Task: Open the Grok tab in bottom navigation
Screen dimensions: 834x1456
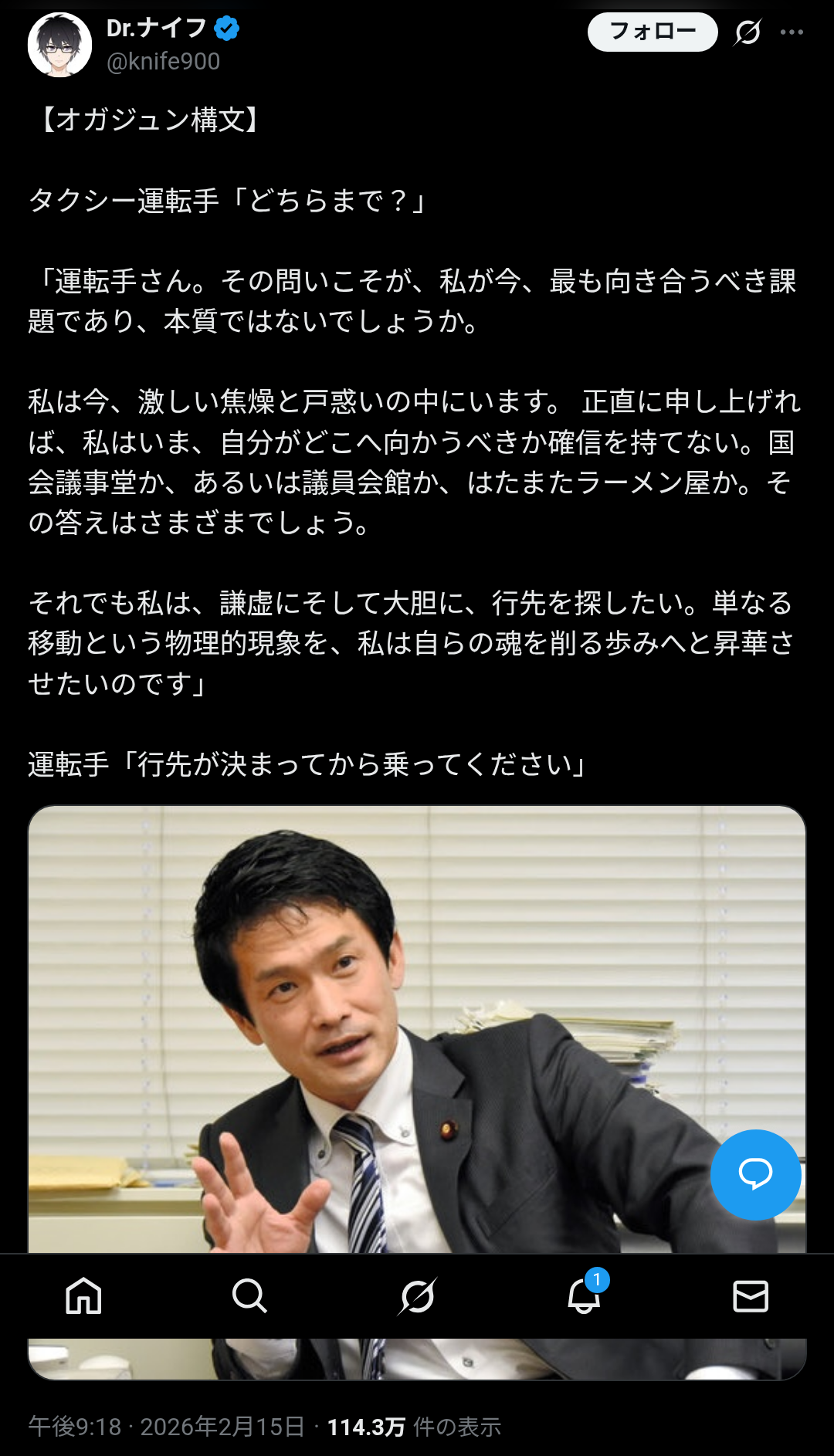Action: click(417, 1295)
